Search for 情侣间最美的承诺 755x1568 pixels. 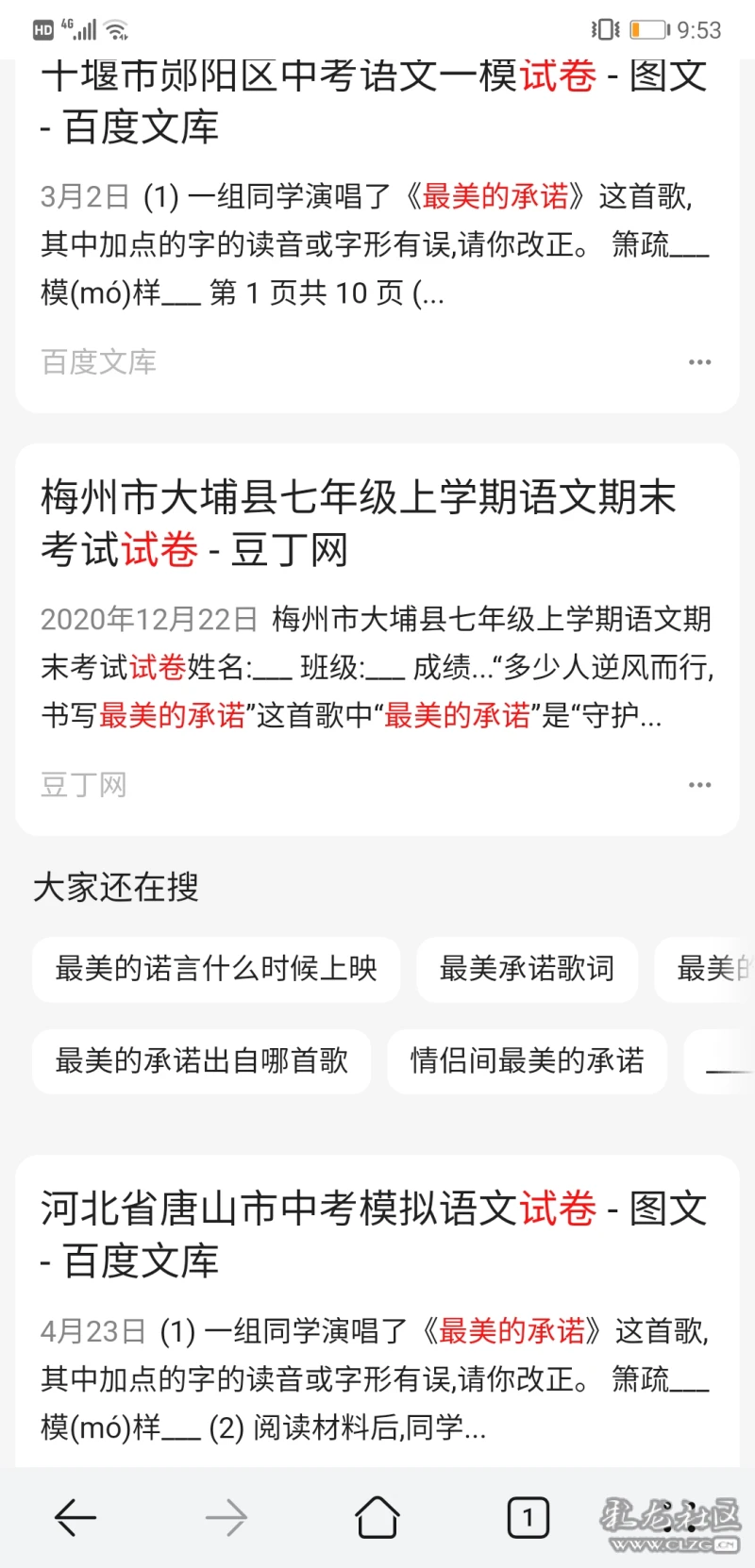click(x=527, y=1061)
